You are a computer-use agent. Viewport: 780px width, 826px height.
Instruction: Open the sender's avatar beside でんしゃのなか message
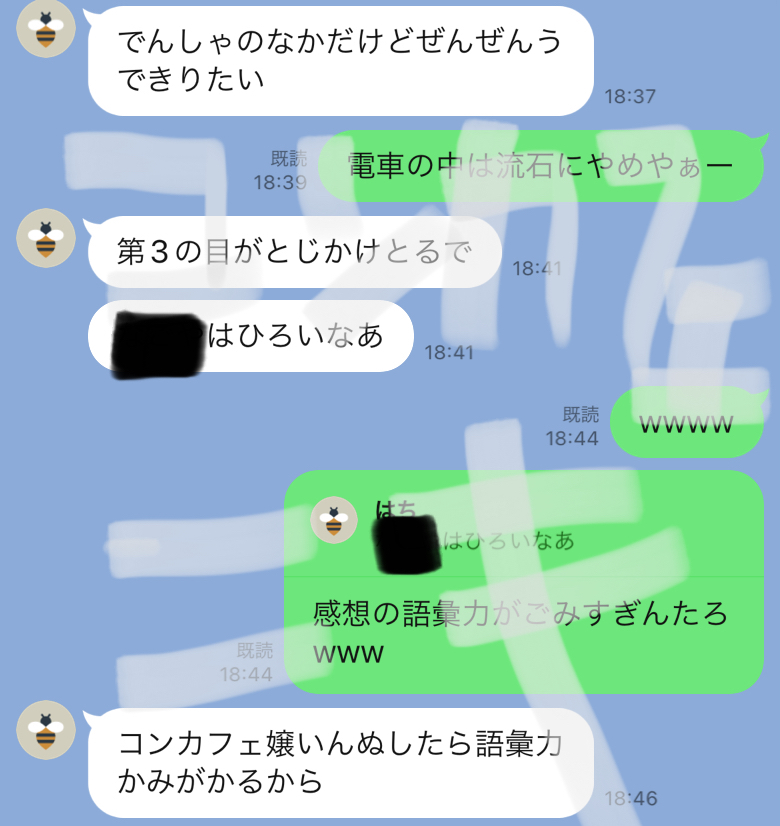tap(46, 29)
